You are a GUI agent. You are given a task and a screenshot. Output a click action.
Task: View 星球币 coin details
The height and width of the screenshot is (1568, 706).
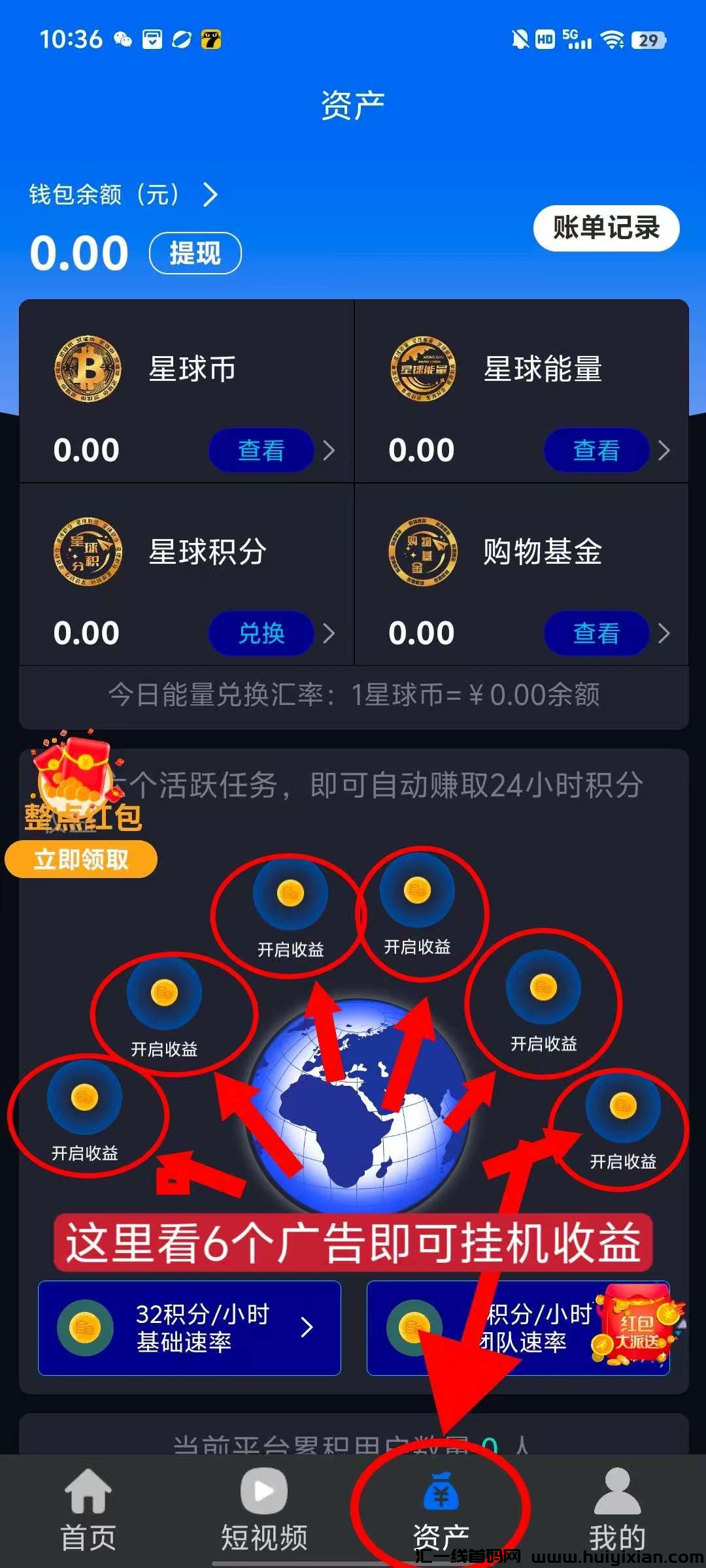[261, 450]
